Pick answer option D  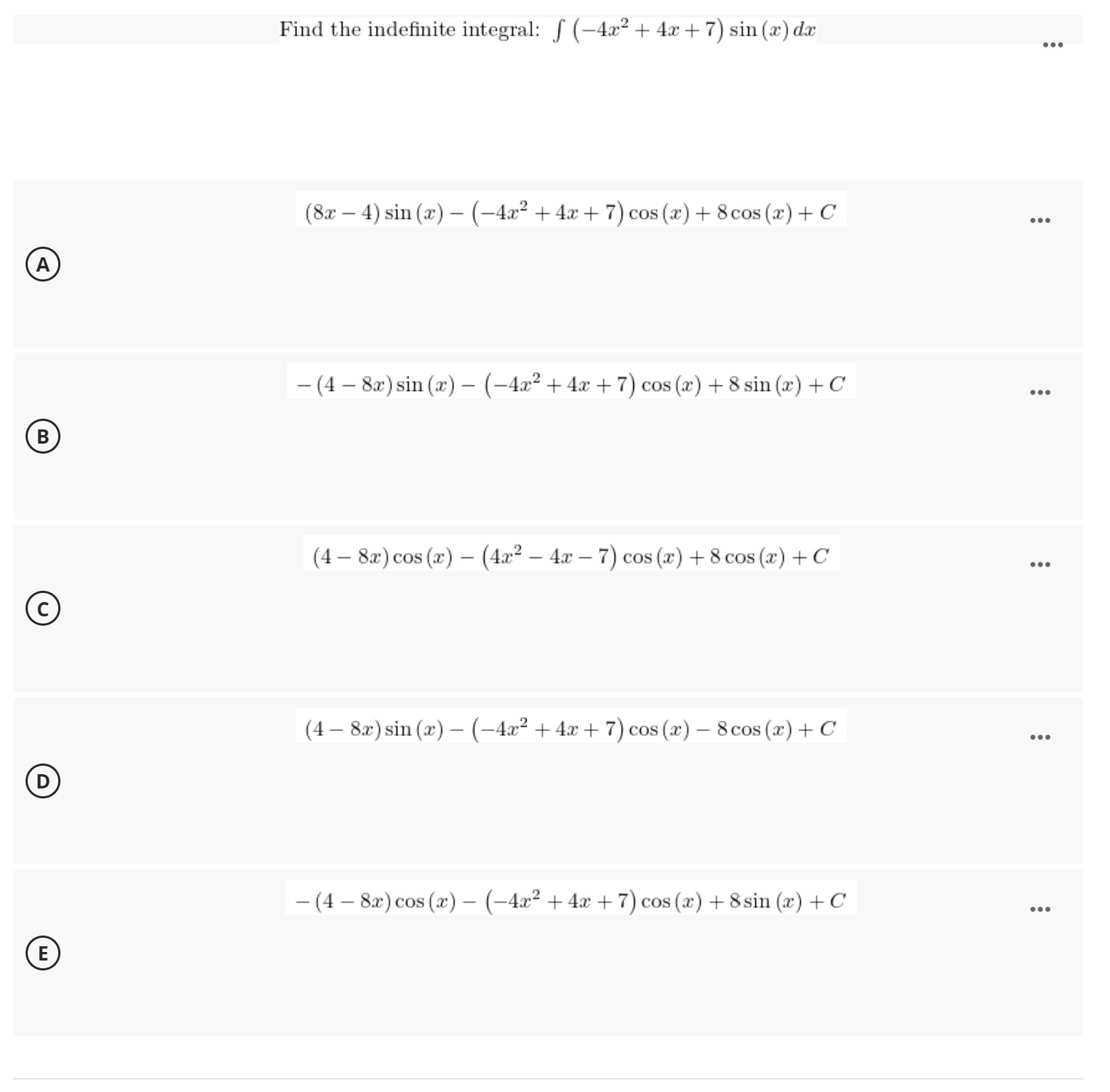[x=43, y=781]
